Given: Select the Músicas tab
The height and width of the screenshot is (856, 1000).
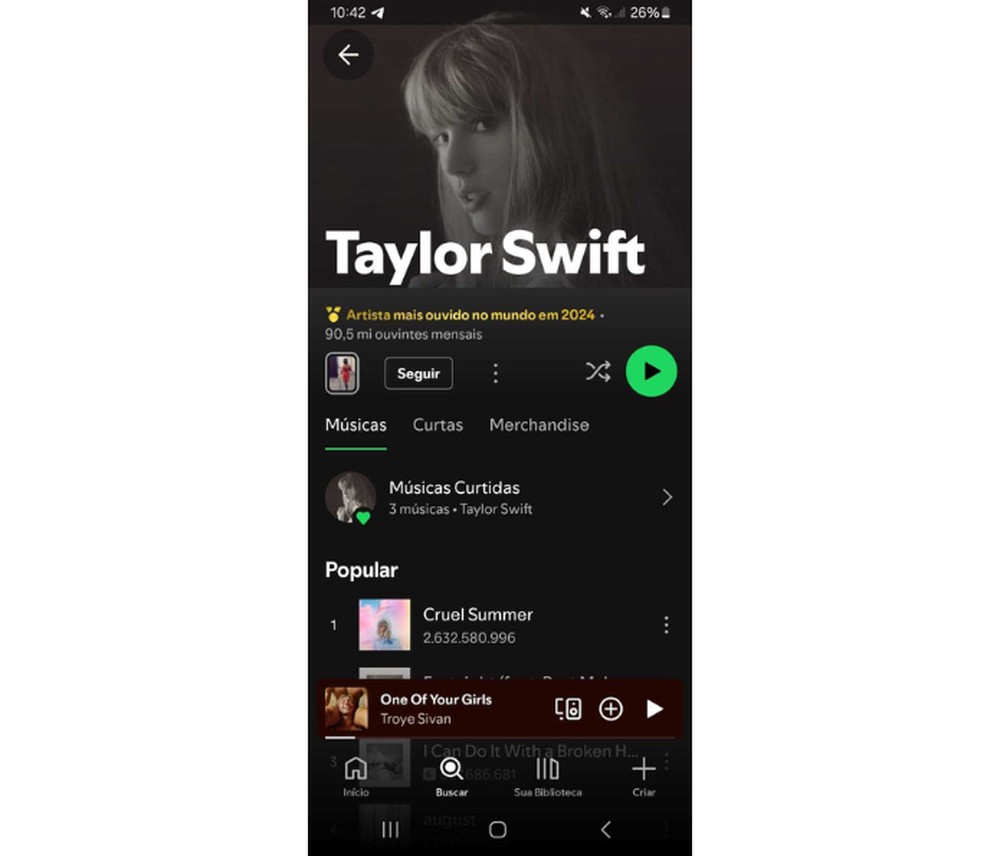Looking at the screenshot, I should click(x=355, y=425).
